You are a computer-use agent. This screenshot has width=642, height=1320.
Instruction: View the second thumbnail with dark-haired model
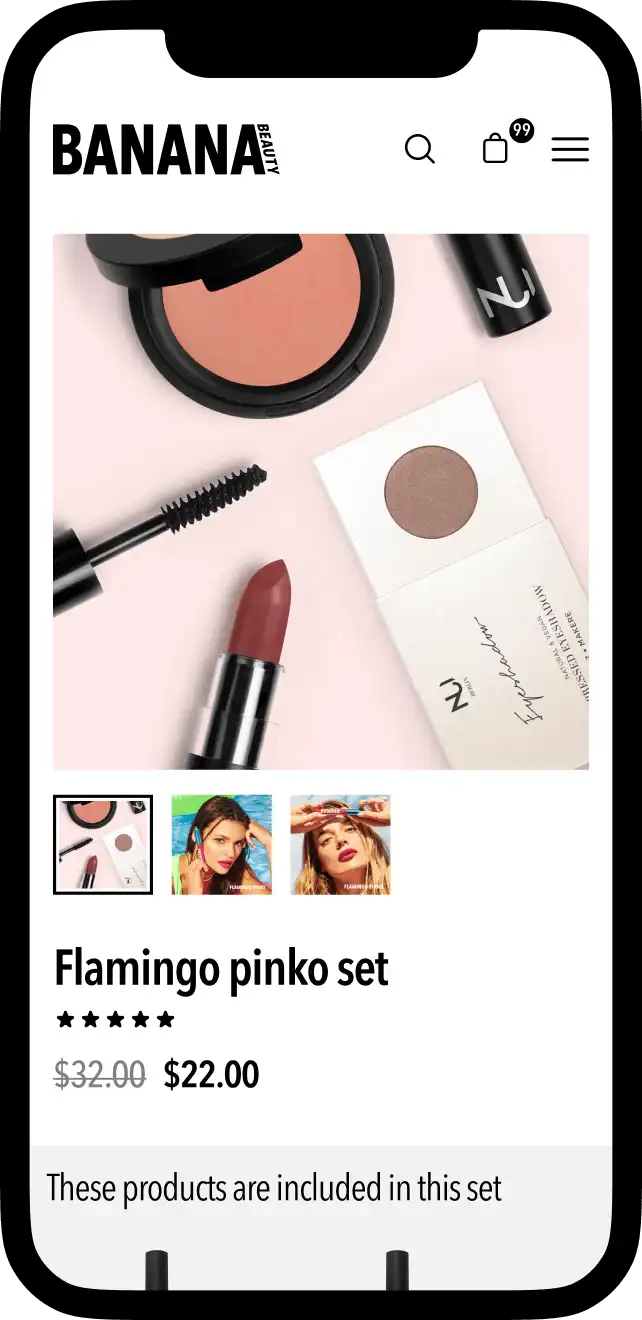[221, 844]
